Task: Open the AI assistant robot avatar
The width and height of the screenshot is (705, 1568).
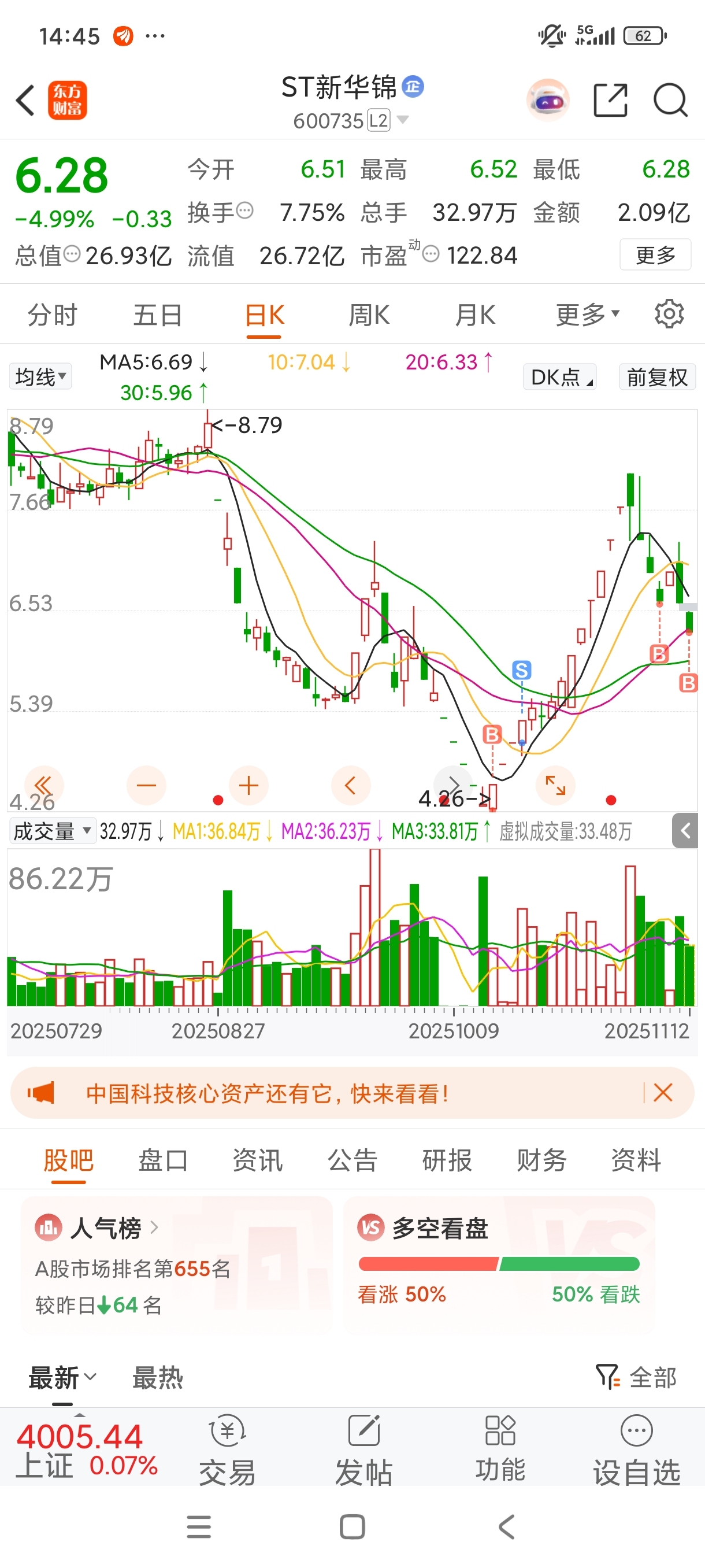Action: [547, 101]
